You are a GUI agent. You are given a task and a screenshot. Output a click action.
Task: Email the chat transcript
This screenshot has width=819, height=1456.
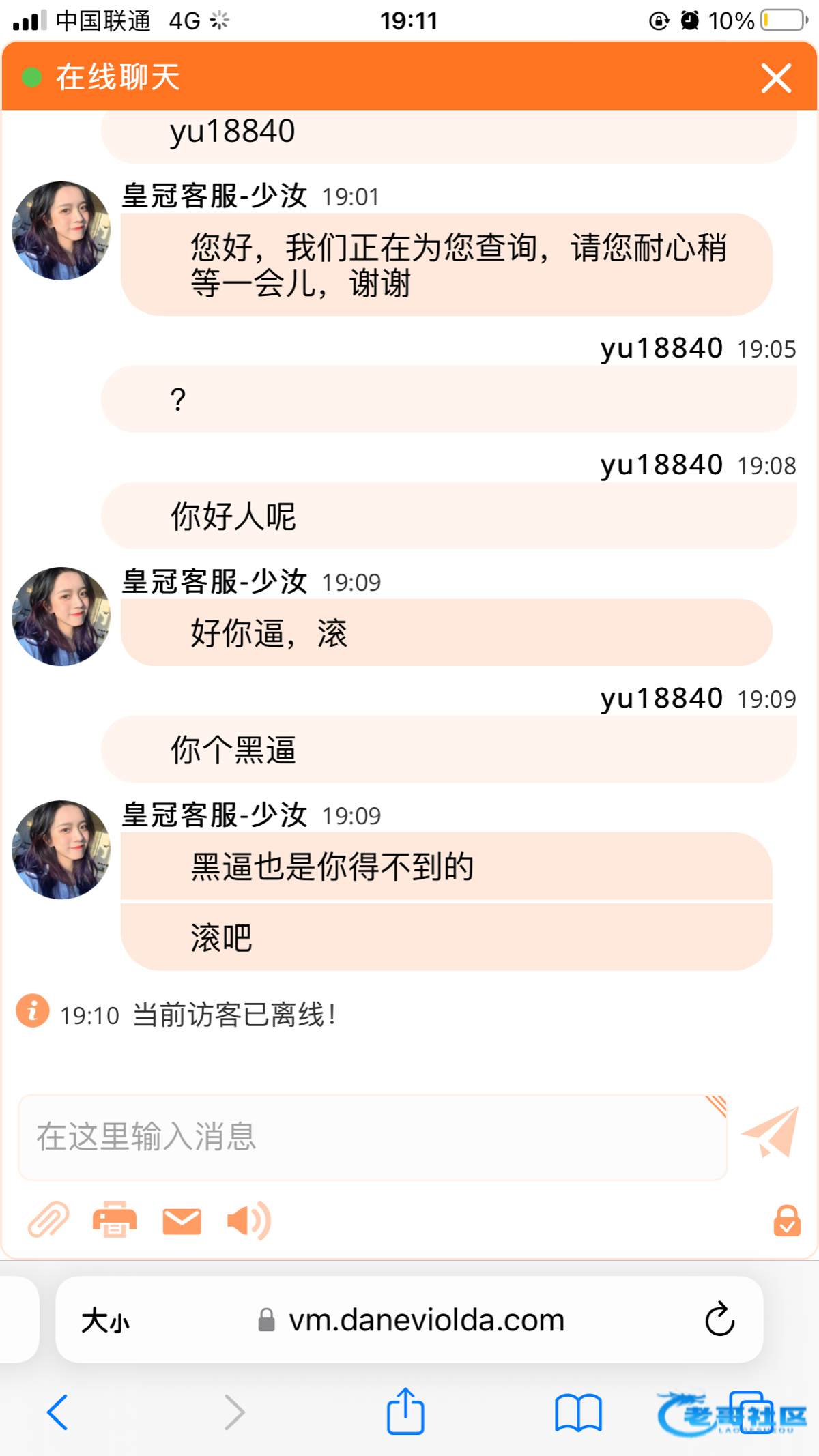tap(182, 1221)
